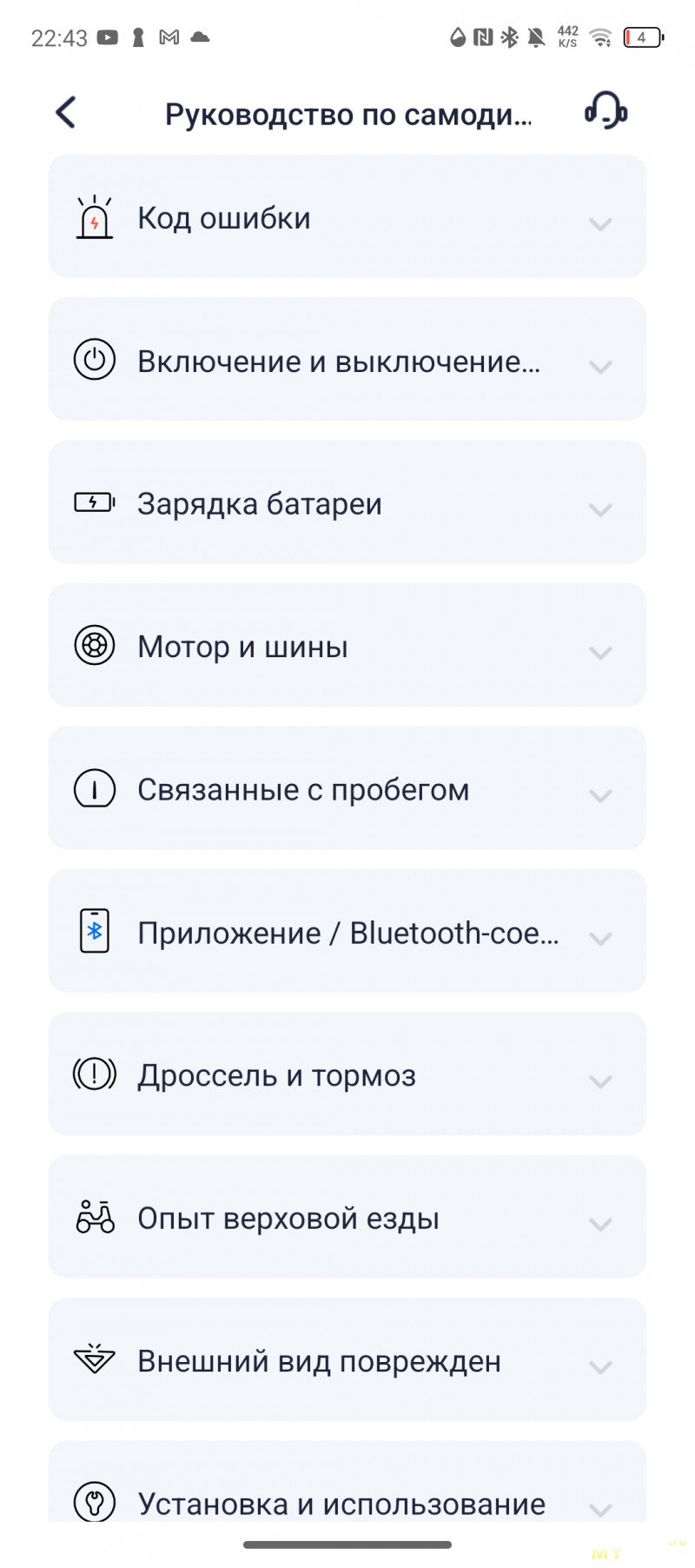Screen dimensions: 695x1568
Task: Expand Зарядка батареи section
Action: pyautogui.click(x=347, y=502)
